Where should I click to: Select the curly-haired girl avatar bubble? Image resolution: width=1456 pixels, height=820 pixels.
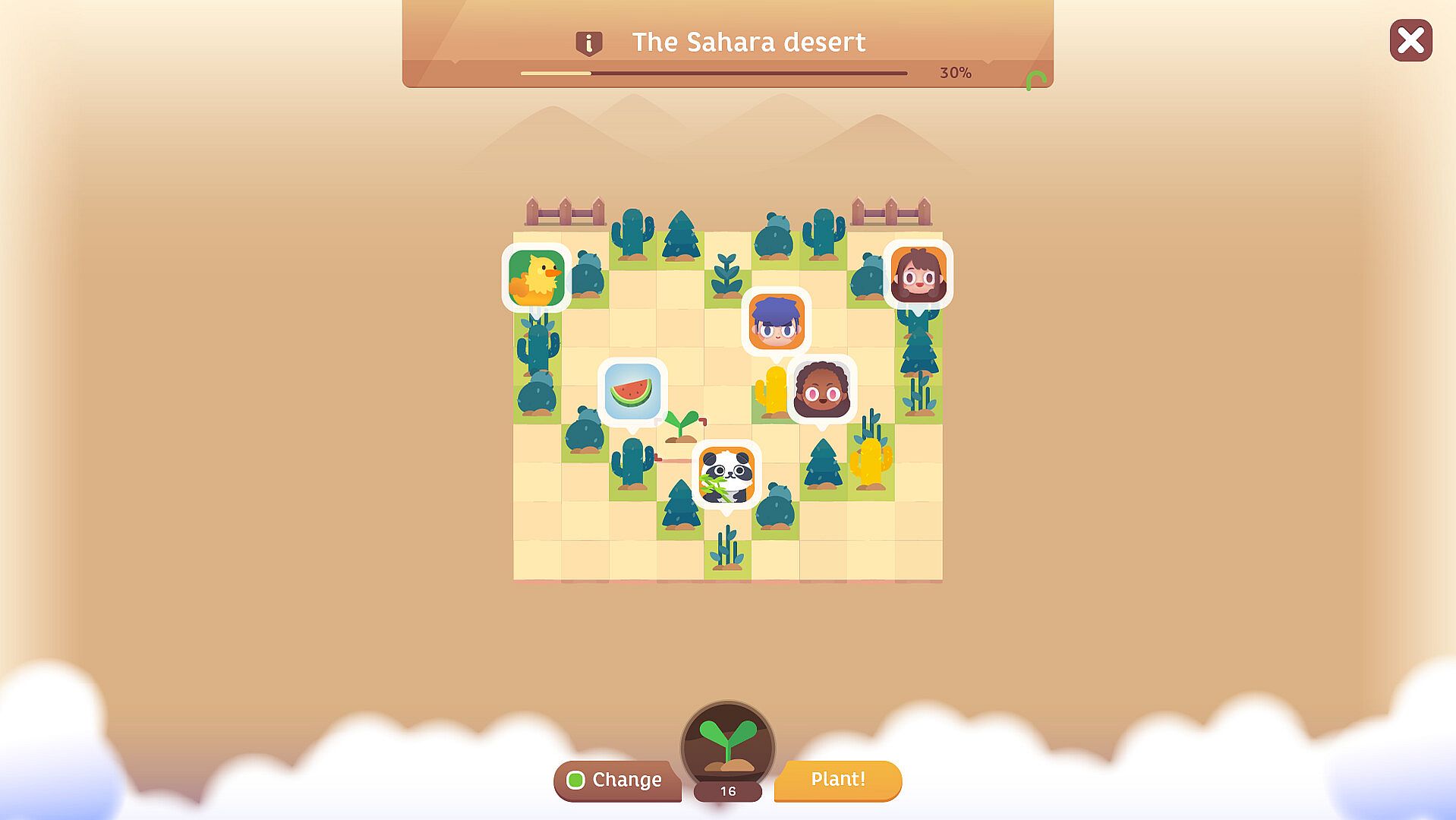pos(822,390)
